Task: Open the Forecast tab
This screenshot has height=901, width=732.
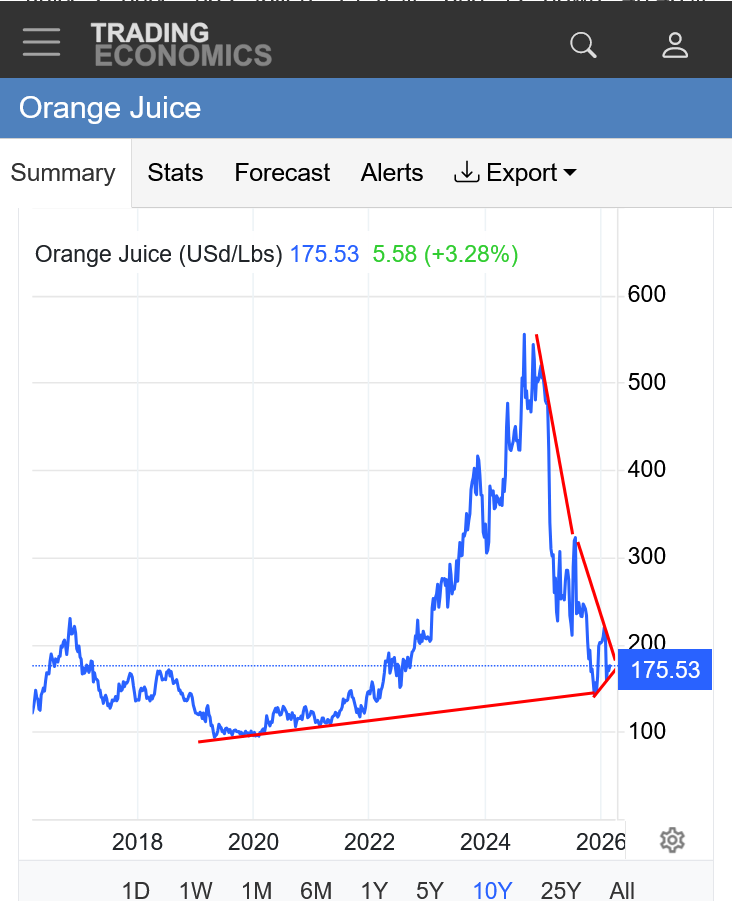Action: point(282,173)
